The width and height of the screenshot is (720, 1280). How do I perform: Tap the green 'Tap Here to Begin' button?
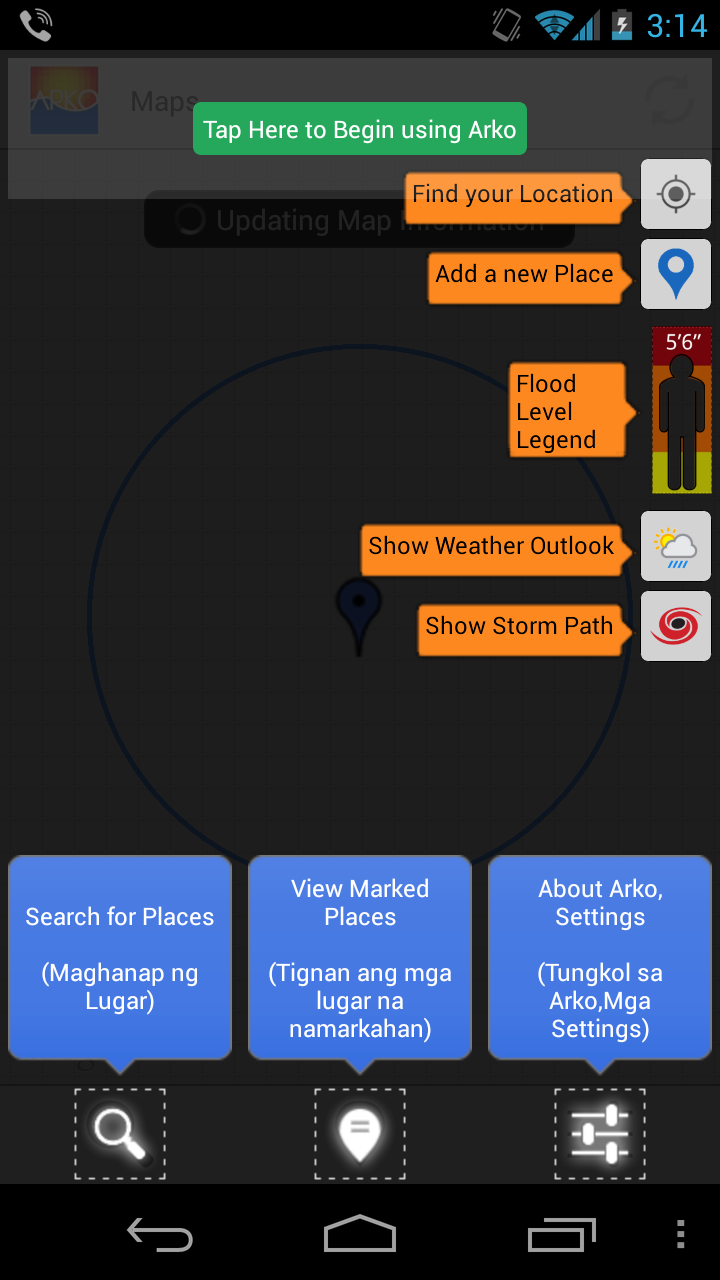pos(359,130)
